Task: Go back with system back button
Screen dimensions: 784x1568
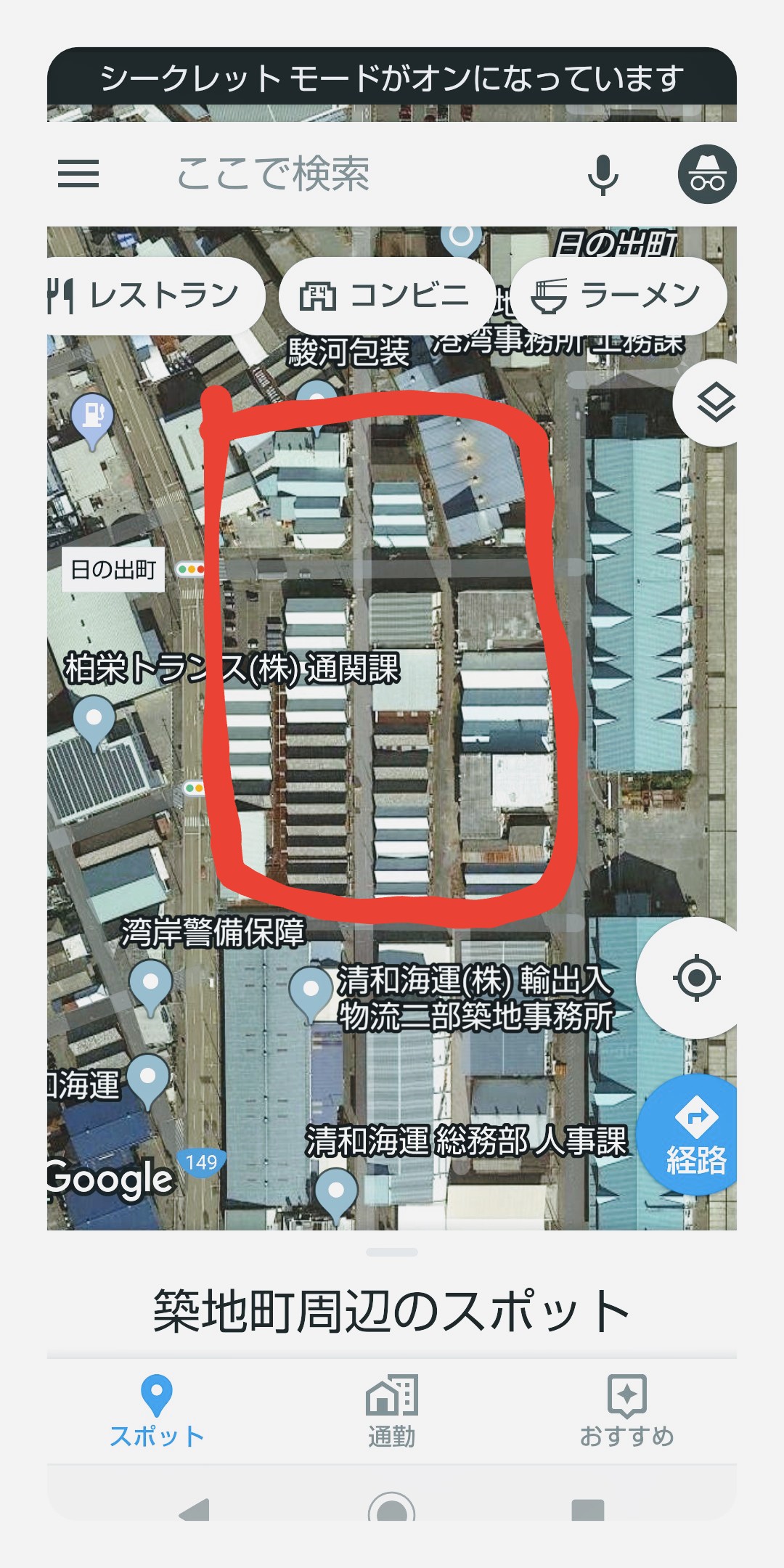Action: coord(195,1510)
